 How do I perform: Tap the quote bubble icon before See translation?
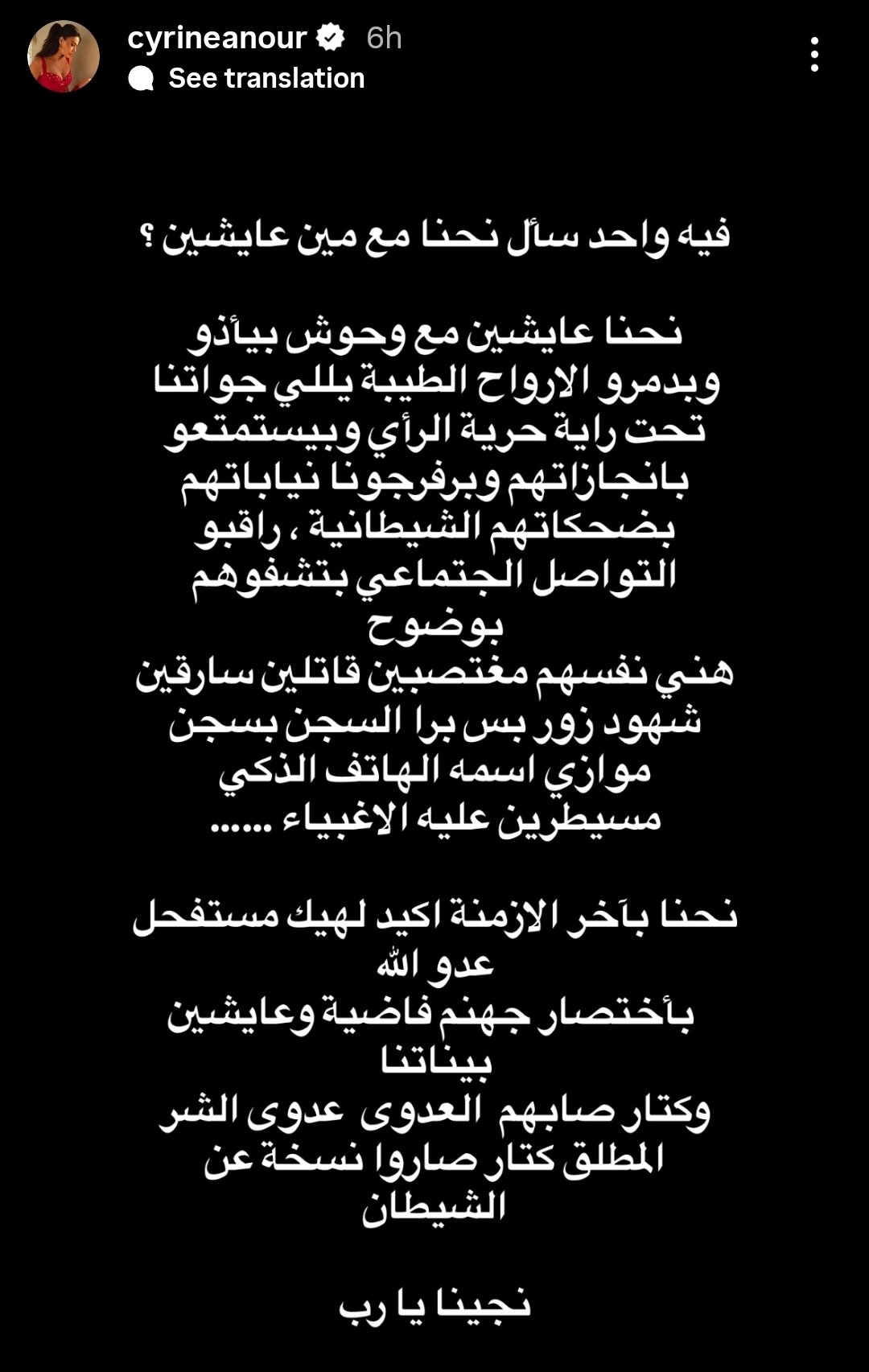[x=142, y=78]
